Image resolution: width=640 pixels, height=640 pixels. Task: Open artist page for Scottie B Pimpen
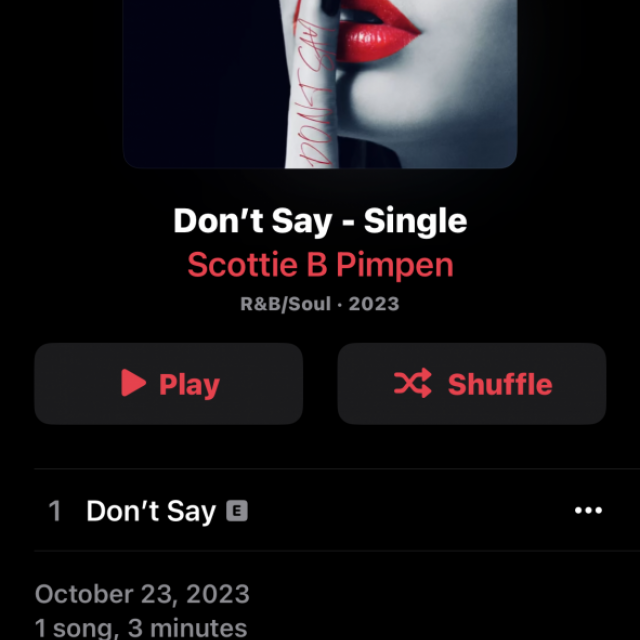click(320, 264)
